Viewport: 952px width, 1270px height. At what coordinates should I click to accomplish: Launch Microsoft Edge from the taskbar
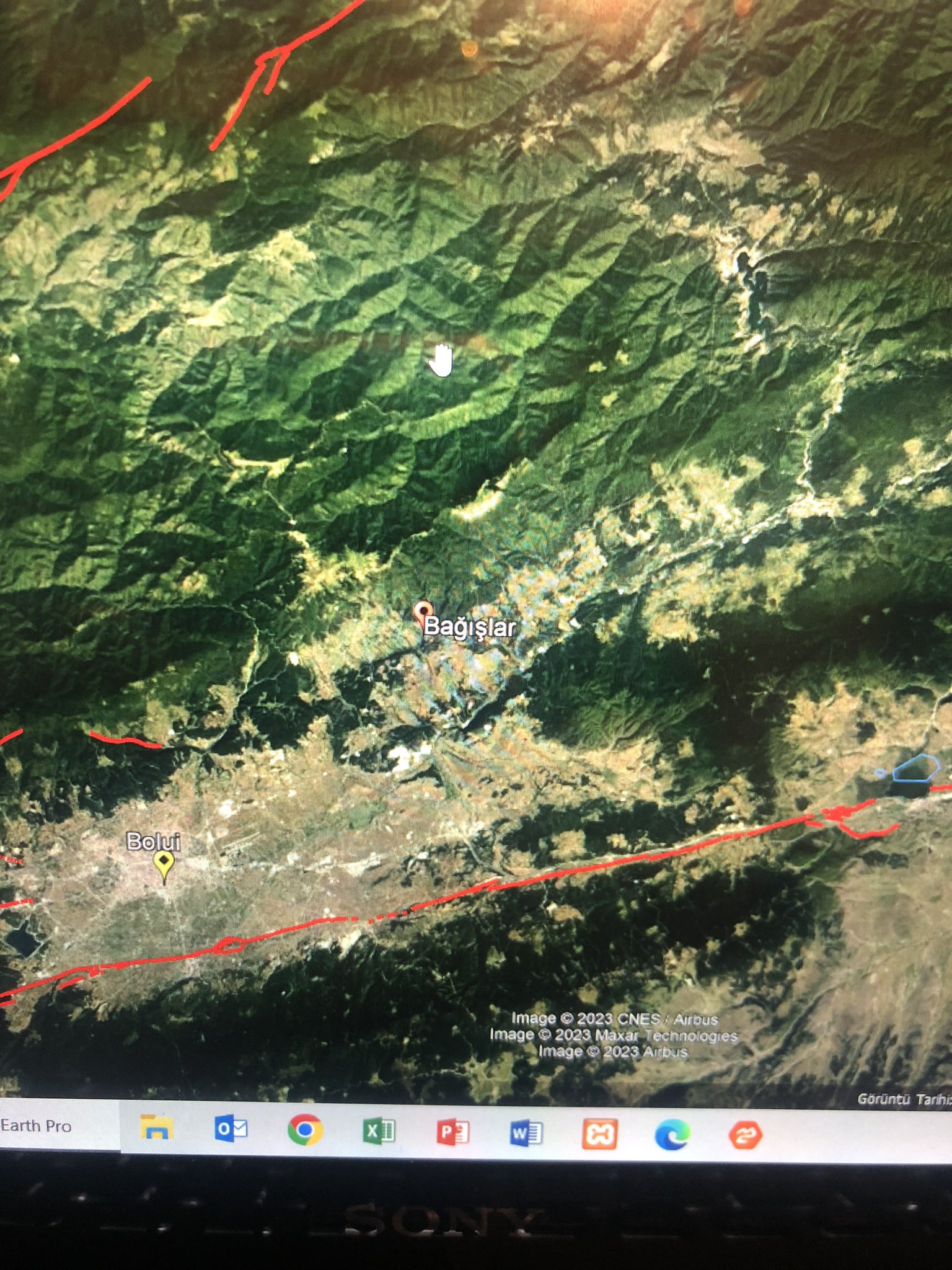point(672,1135)
